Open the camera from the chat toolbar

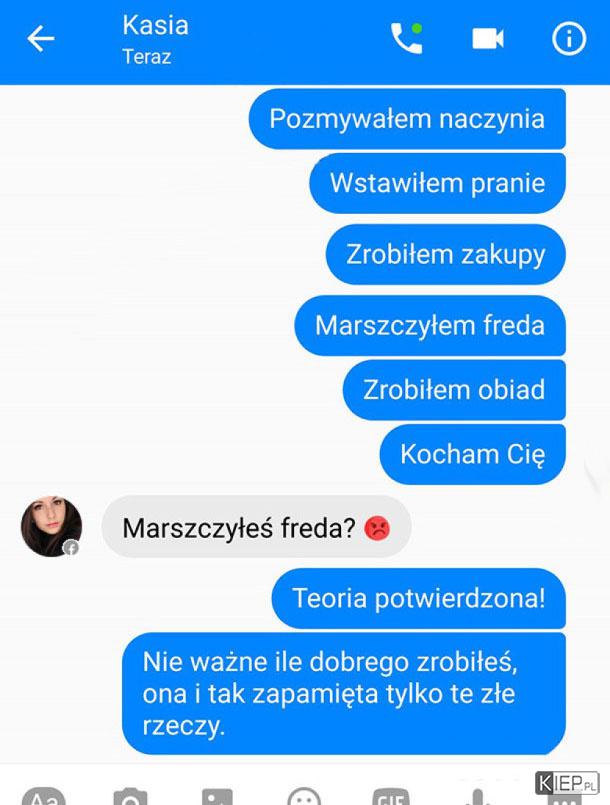130,797
